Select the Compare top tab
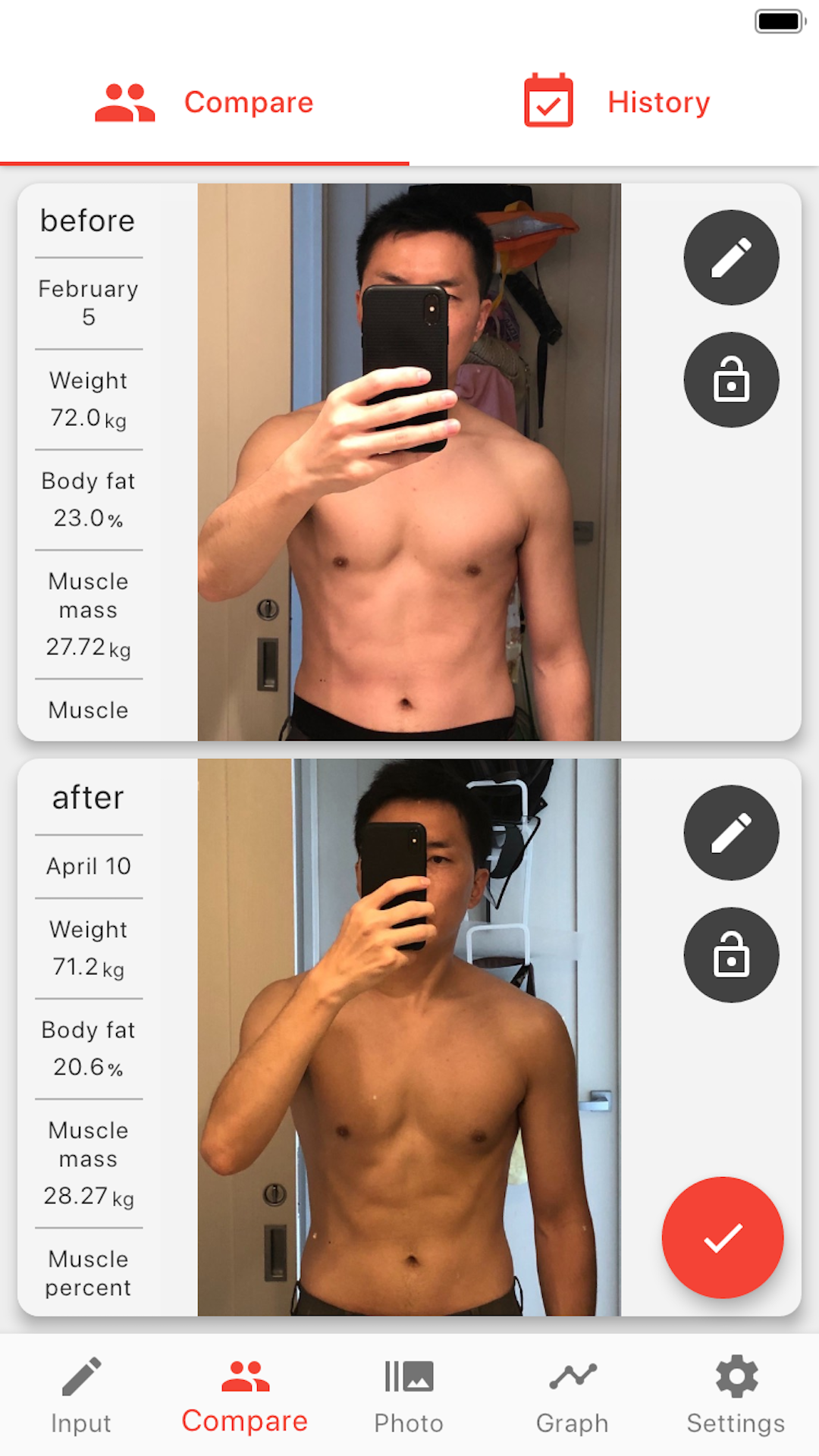The width and height of the screenshot is (819, 1456). (205, 102)
